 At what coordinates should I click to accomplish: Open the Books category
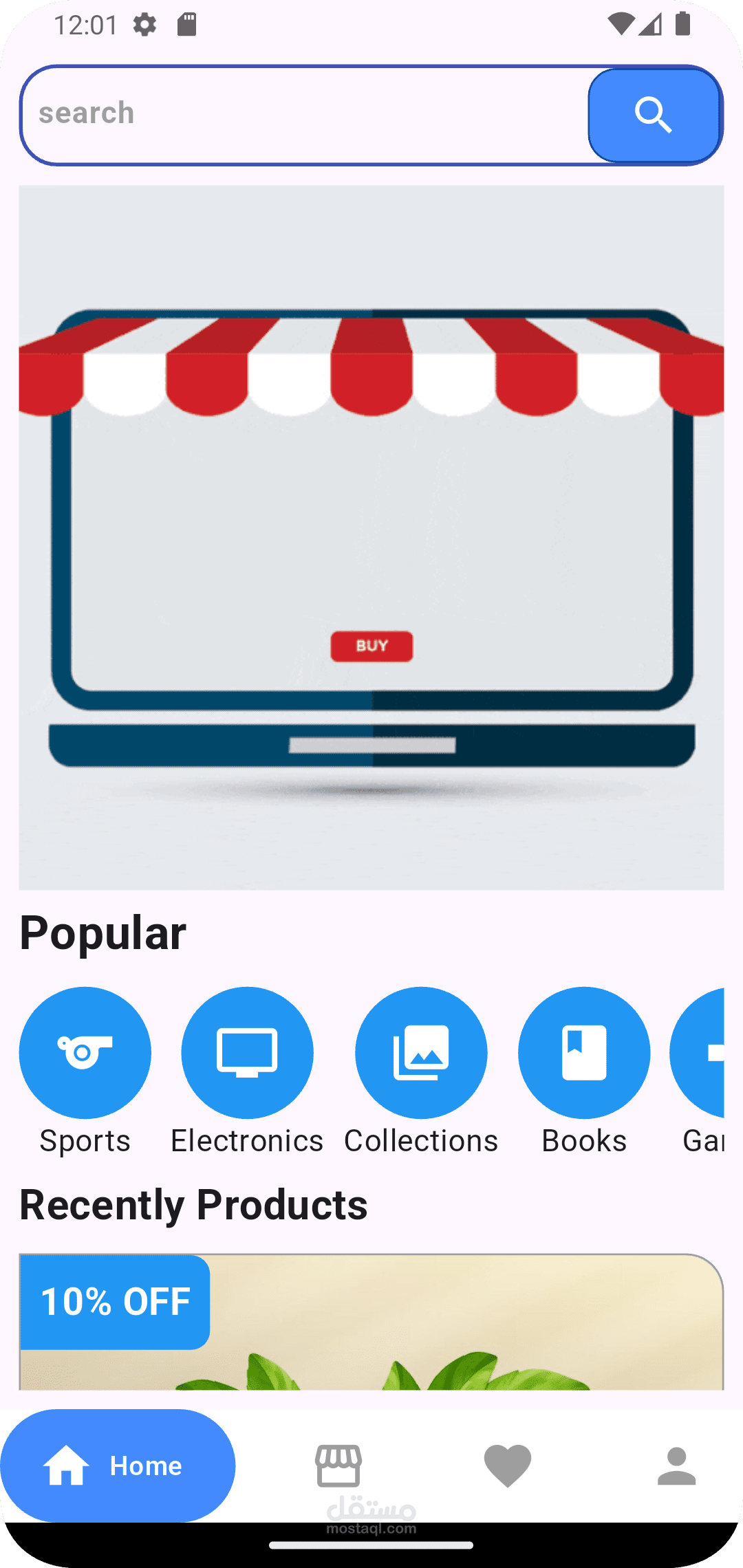coord(583,1052)
